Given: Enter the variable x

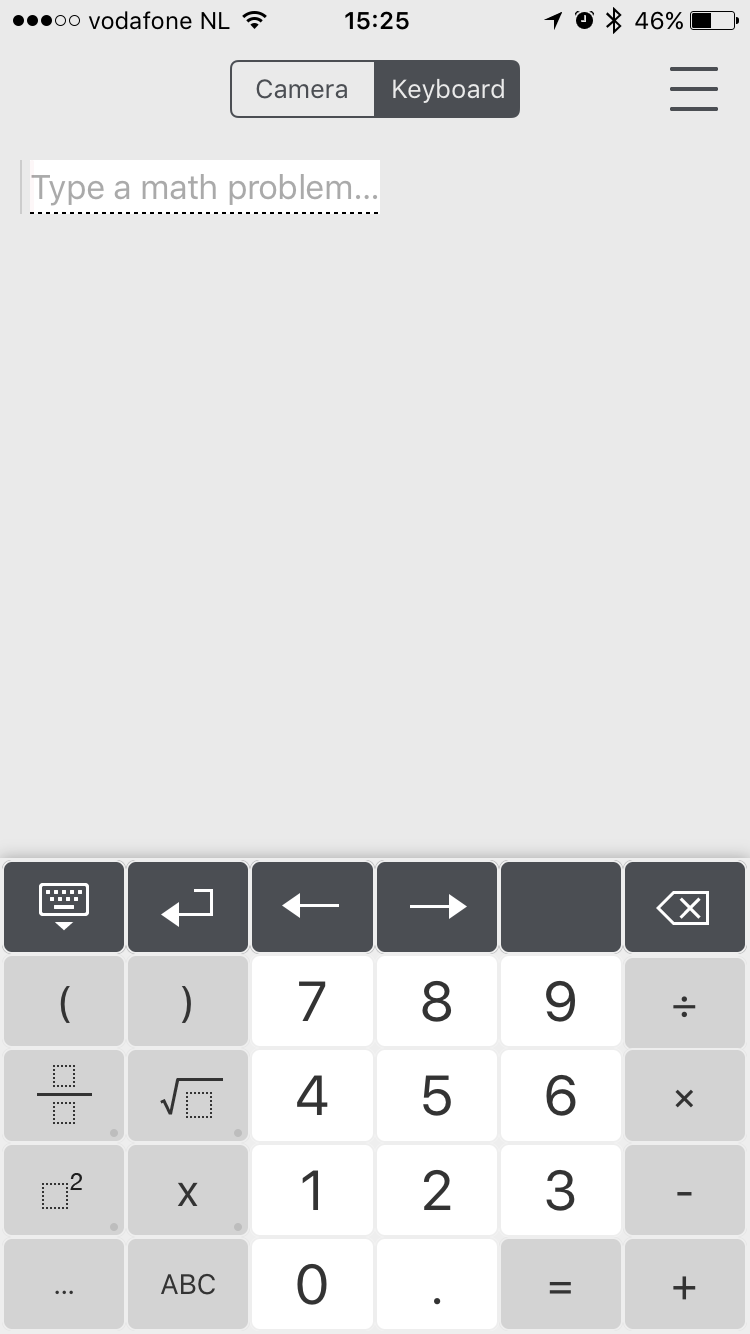Looking at the screenshot, I should click(188, 1190).
